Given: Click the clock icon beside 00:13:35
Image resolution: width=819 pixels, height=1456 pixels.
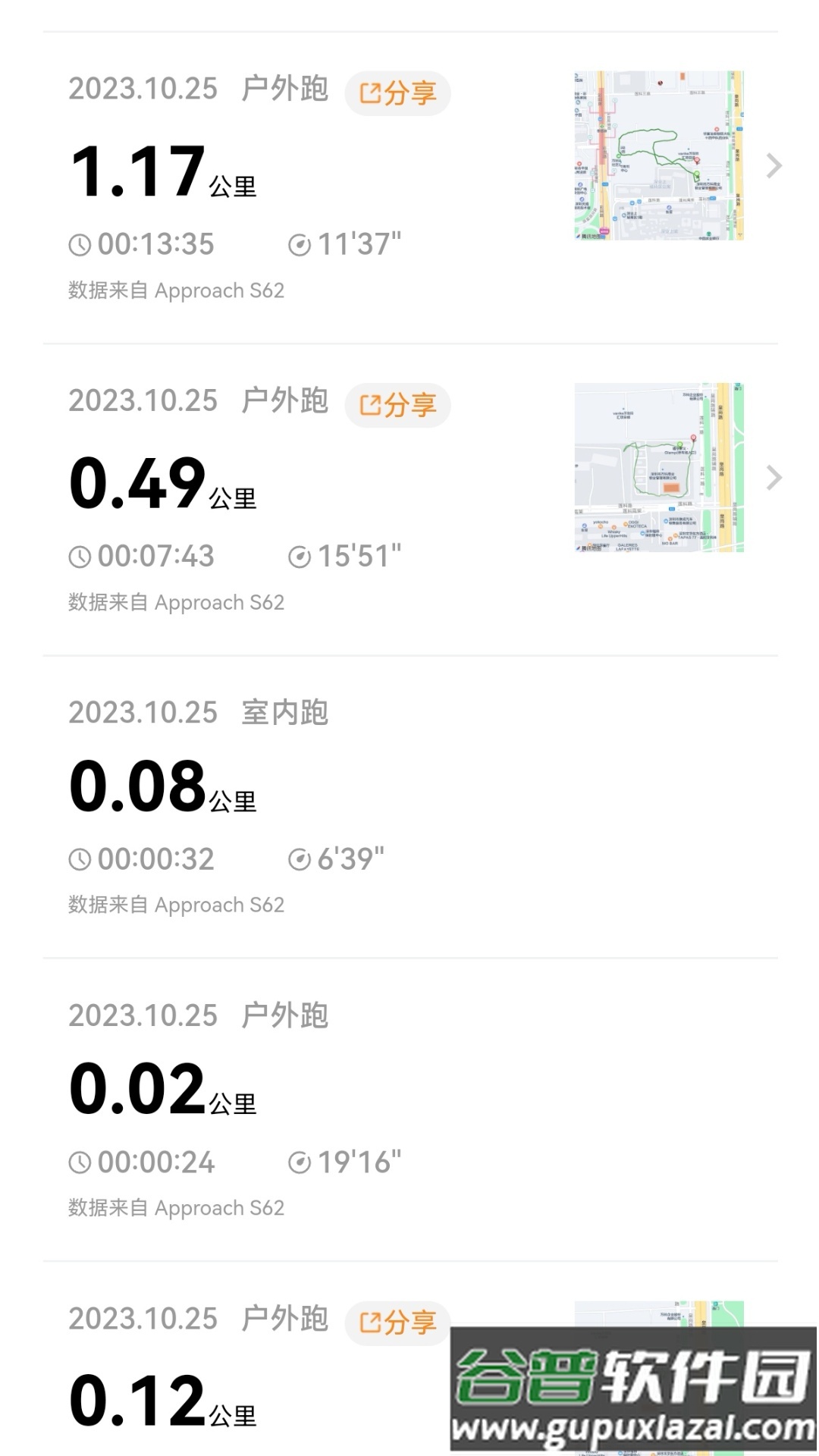Looking at the screenshot, I should (x=80, y=244).
